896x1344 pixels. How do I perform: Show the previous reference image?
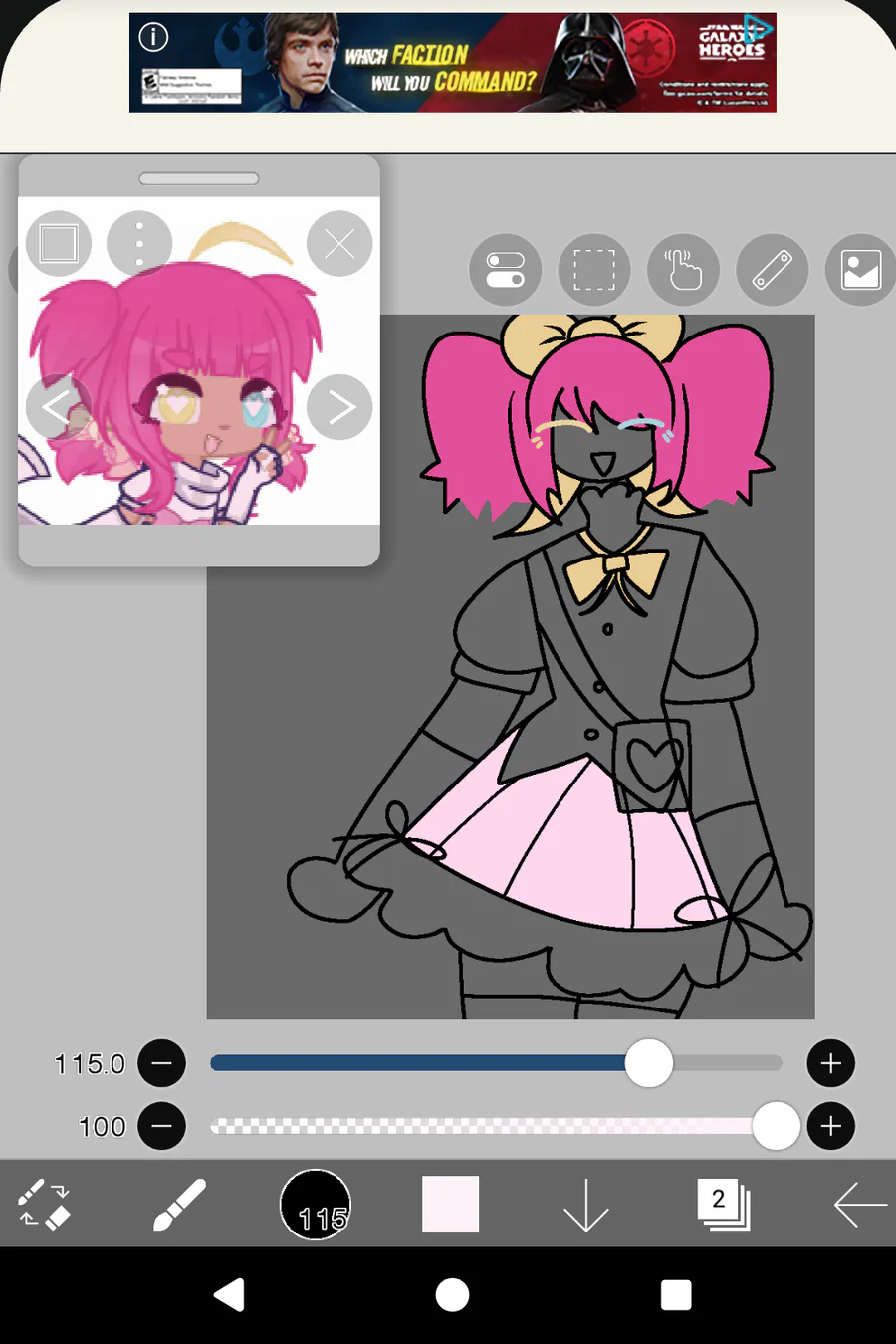click(x=57, y=407)
